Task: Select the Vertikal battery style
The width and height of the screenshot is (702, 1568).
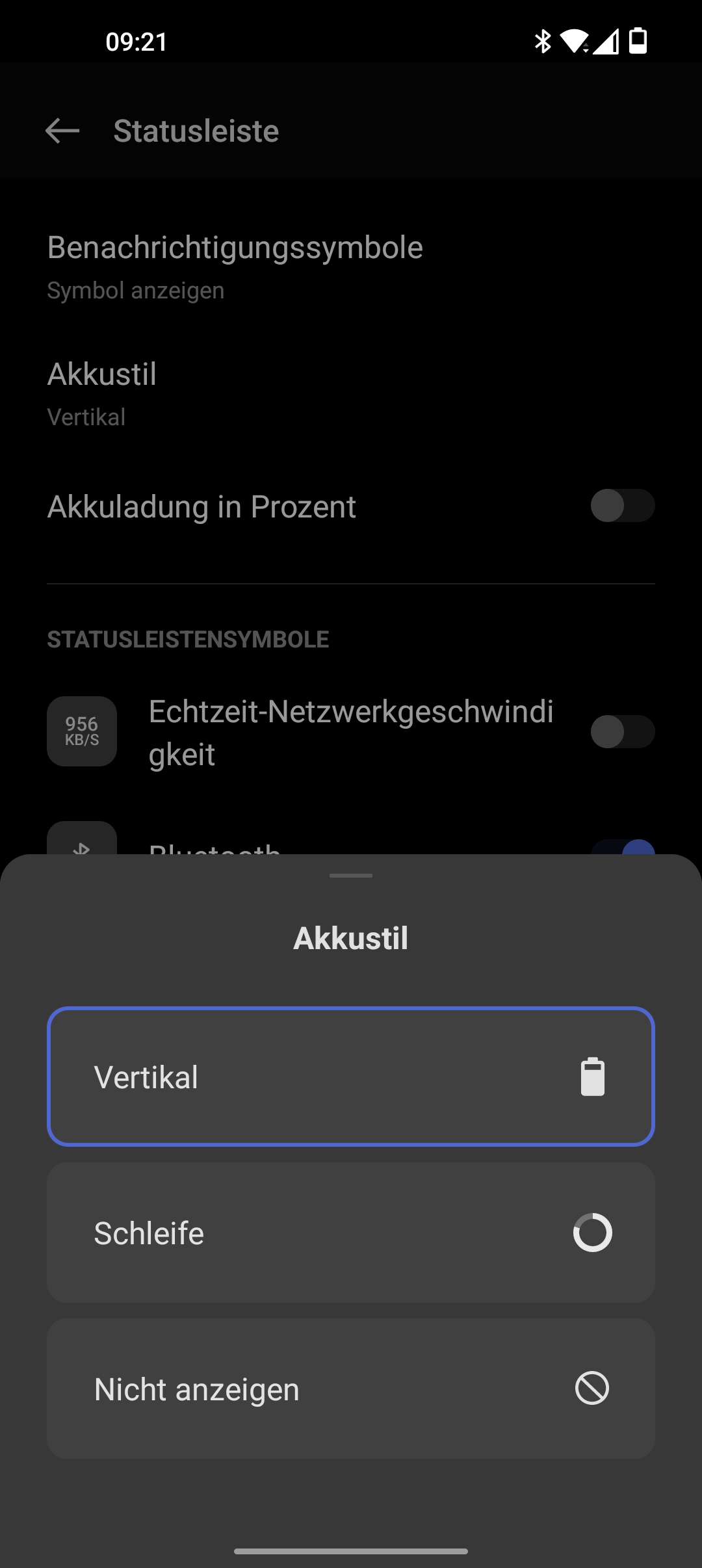Action: pyautogui.click(x=351, y=1077)
